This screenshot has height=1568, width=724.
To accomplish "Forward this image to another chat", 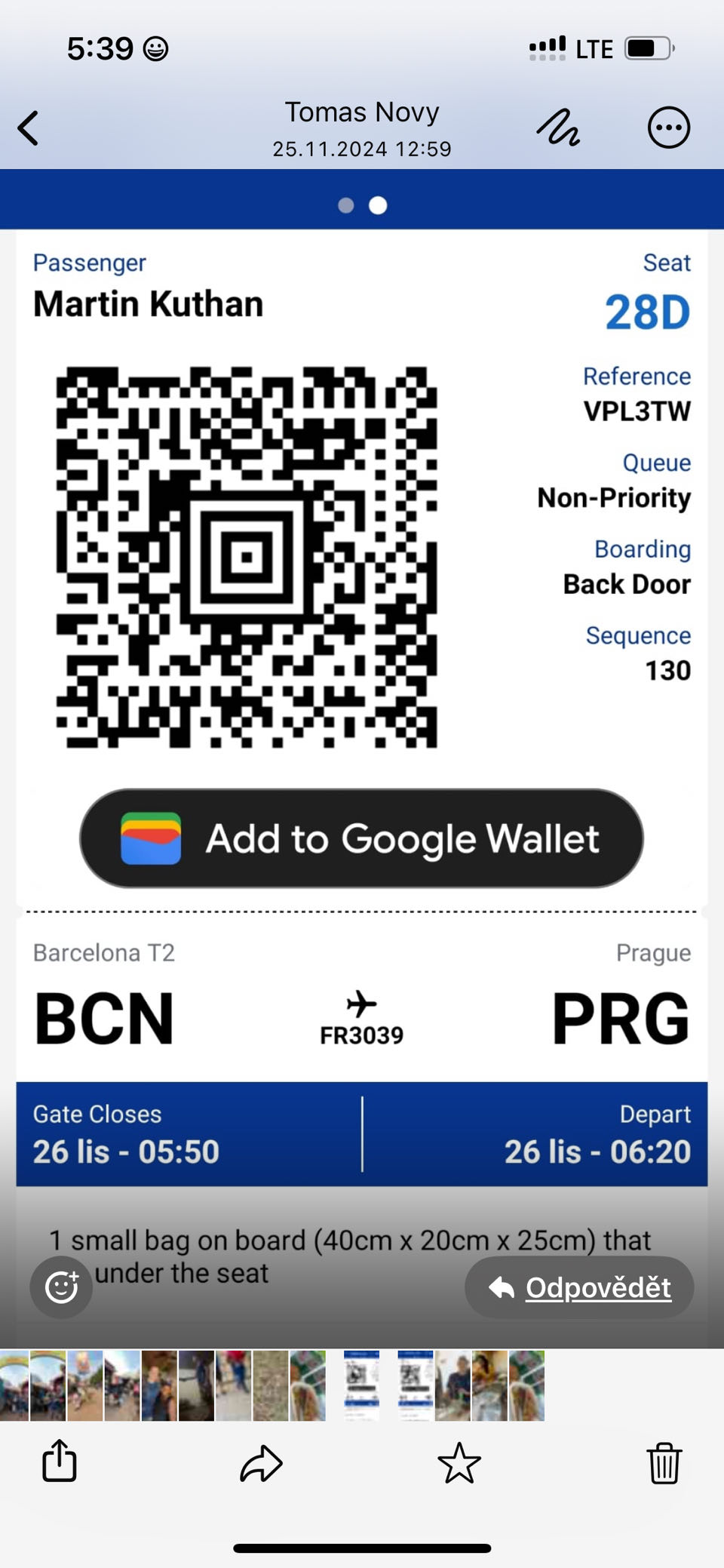I will click(261, 1463).
